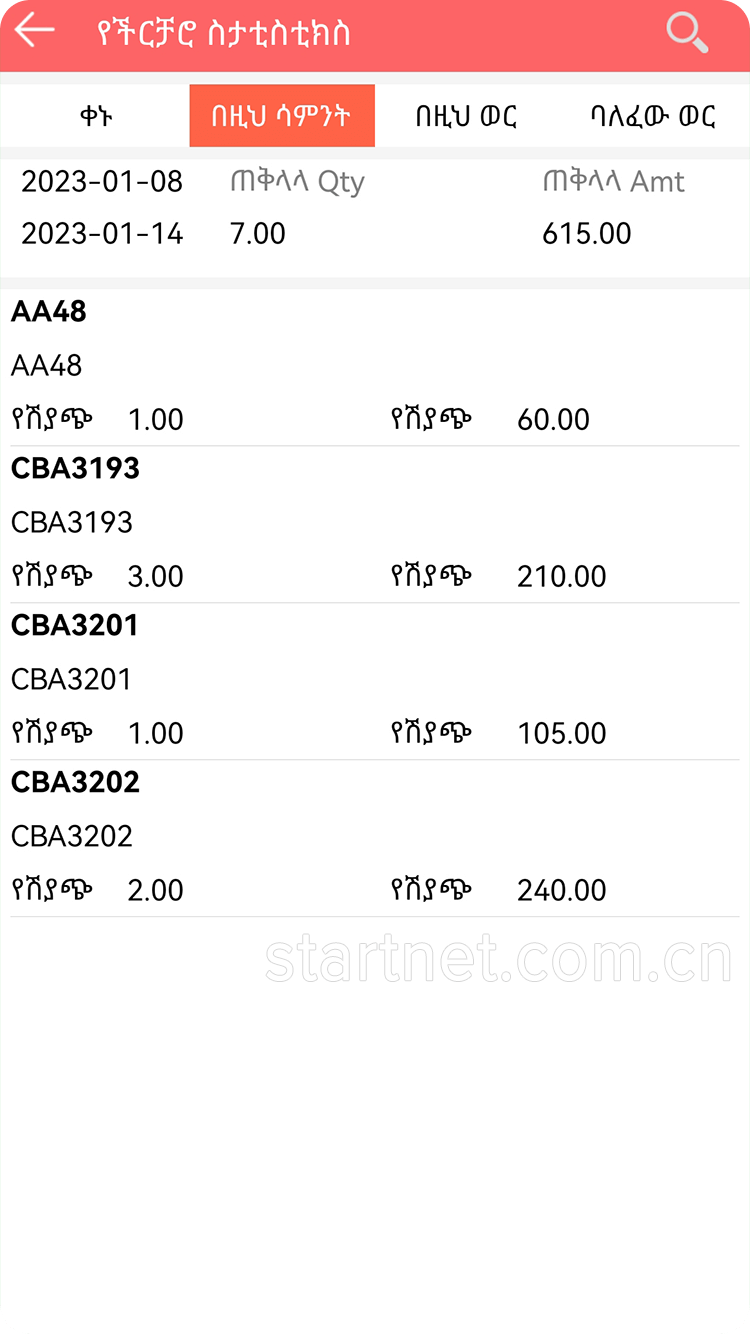The image size is (750, 1334).
Task: Switch to the ቀኑ tab
Action: click(x=96, y=116)
